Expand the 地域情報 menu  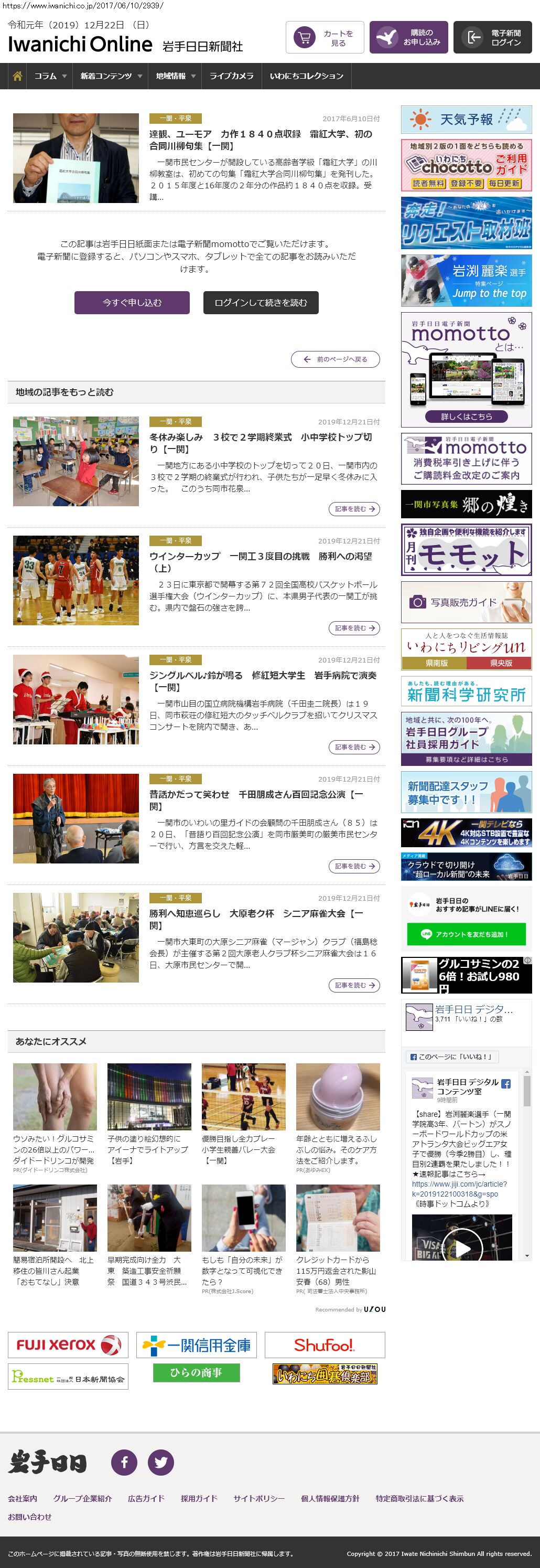pos(175,76)
